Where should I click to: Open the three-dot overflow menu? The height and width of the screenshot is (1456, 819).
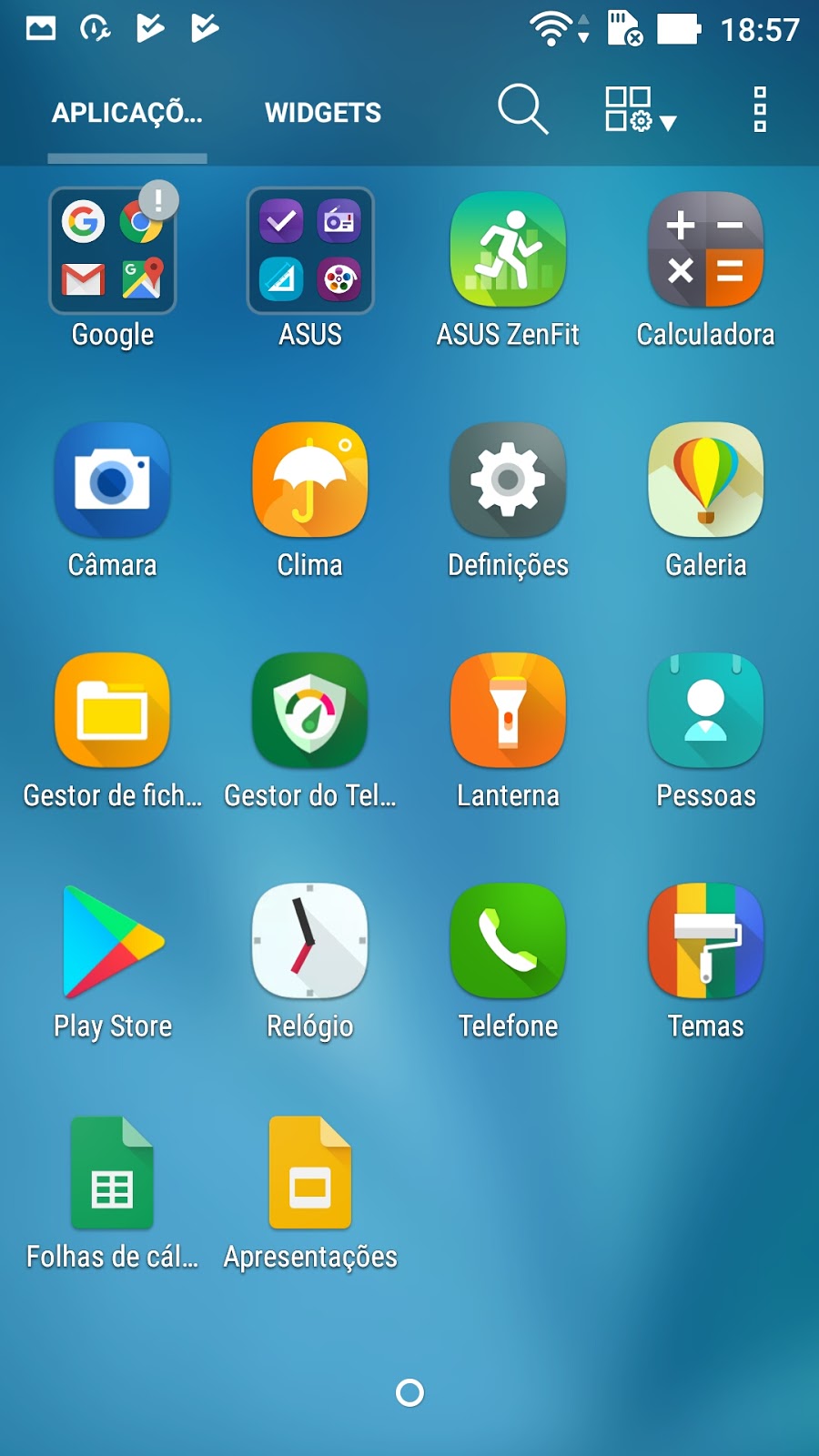point(760,109)
